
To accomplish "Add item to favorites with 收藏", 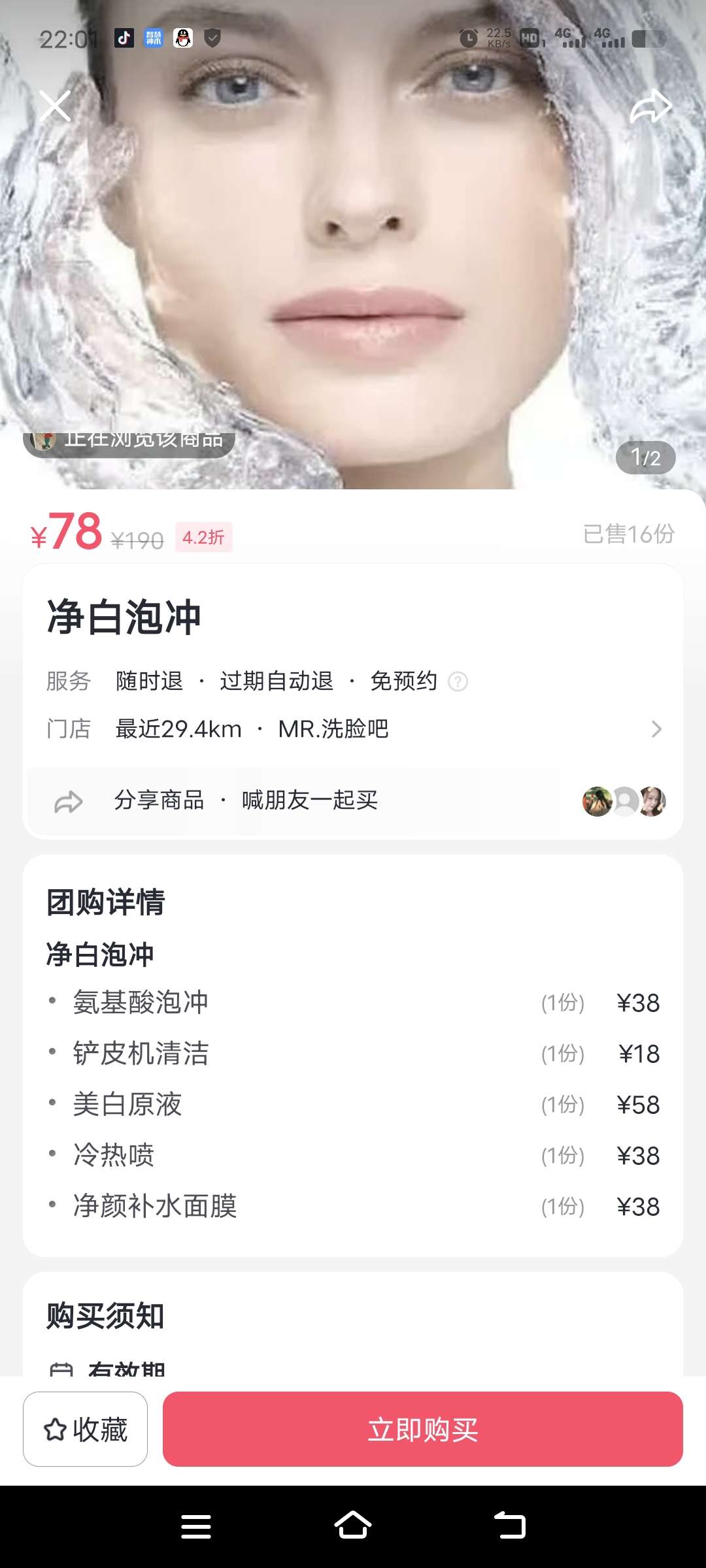I will (x=85, y=1429).
